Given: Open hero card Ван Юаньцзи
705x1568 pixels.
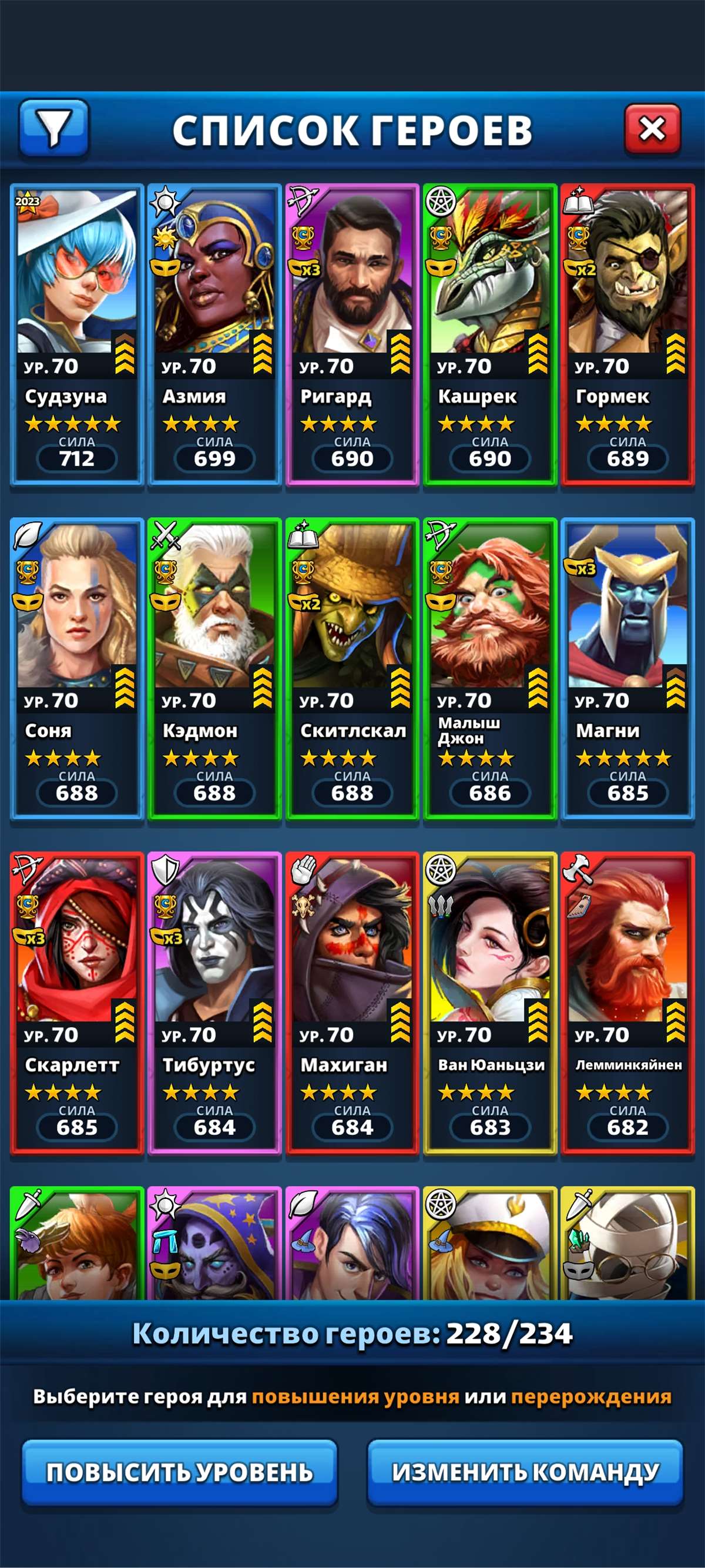Looking at the screenshot, I should pyautogui.click(x=489, y=1003).
